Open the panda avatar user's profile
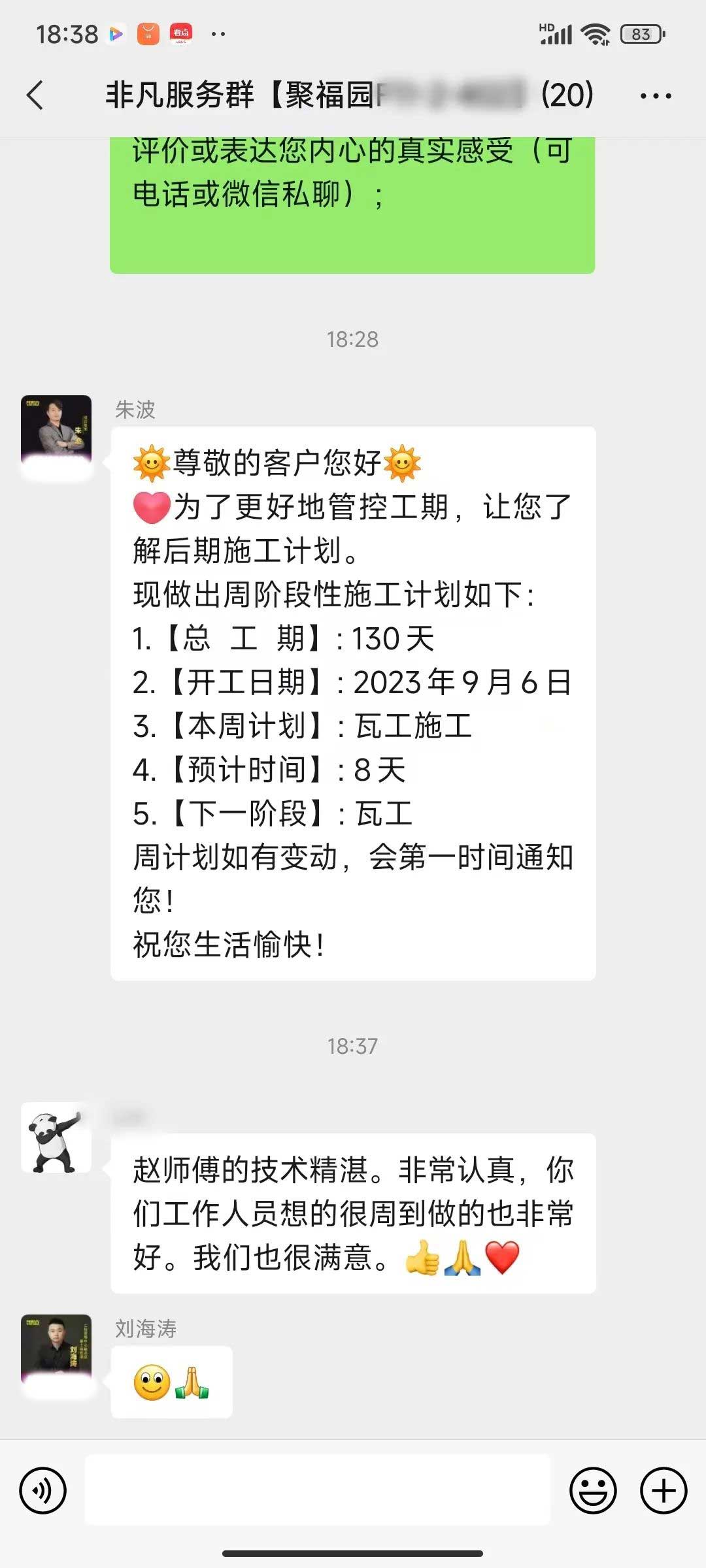706x1568 pixels. click(56, 1137)
